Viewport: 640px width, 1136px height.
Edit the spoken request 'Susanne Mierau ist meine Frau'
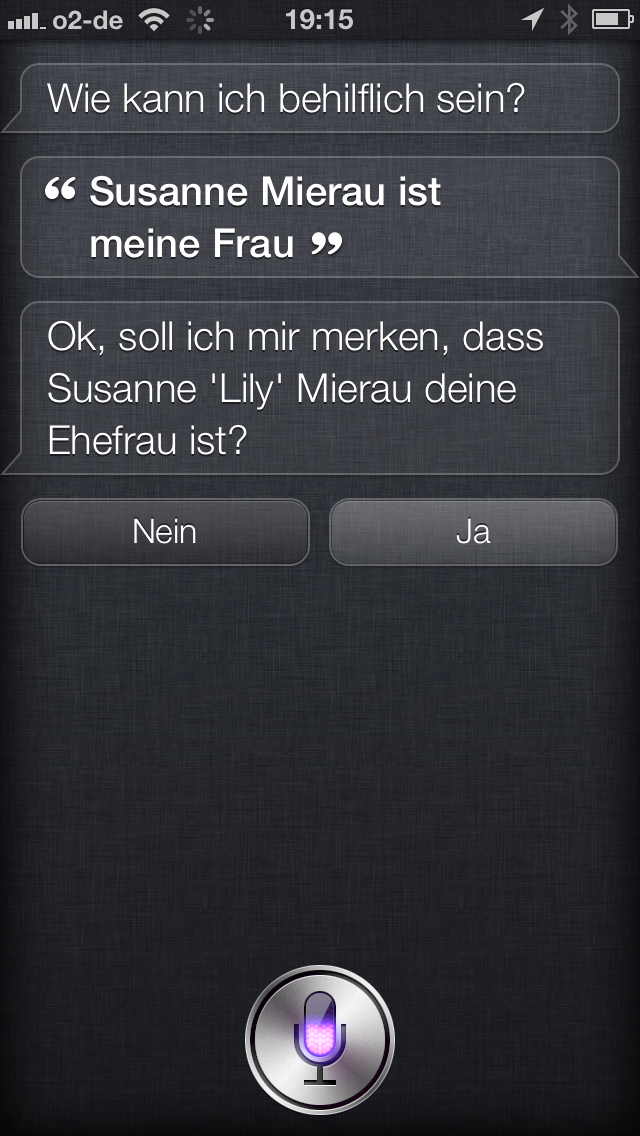coord(320,217)
